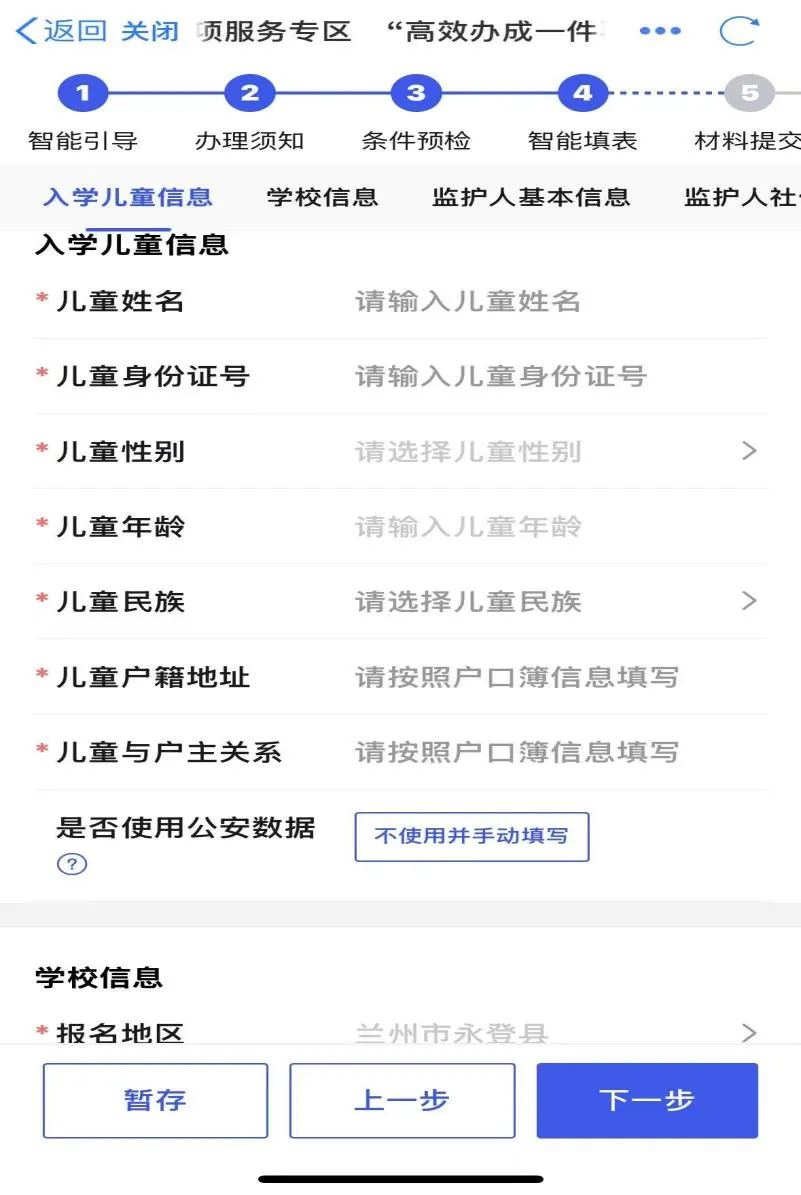Tap step 2 icon 办理须知

249,92
